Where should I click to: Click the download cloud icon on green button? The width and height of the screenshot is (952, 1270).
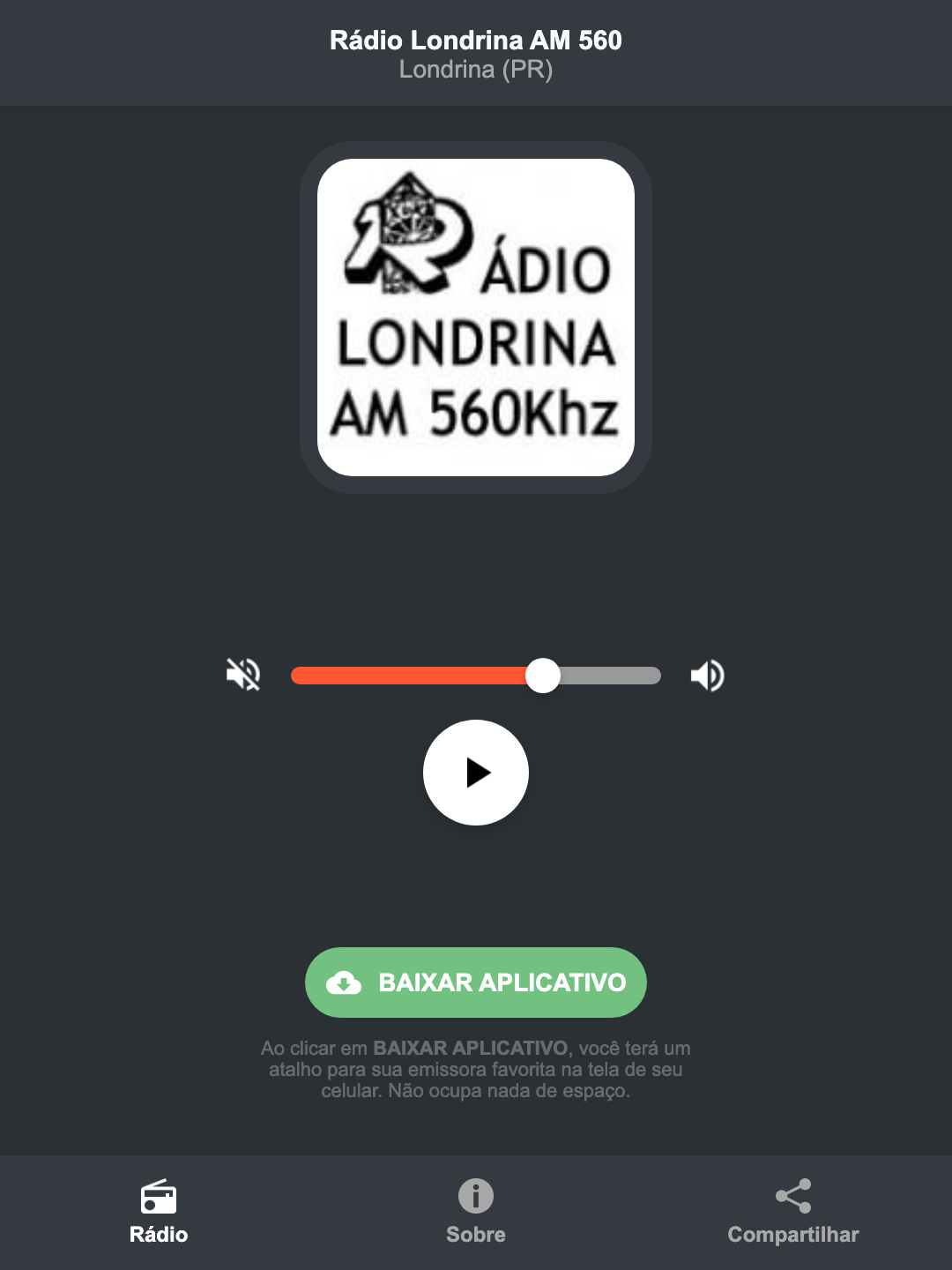pyautogui.click(x=345, y=982)
